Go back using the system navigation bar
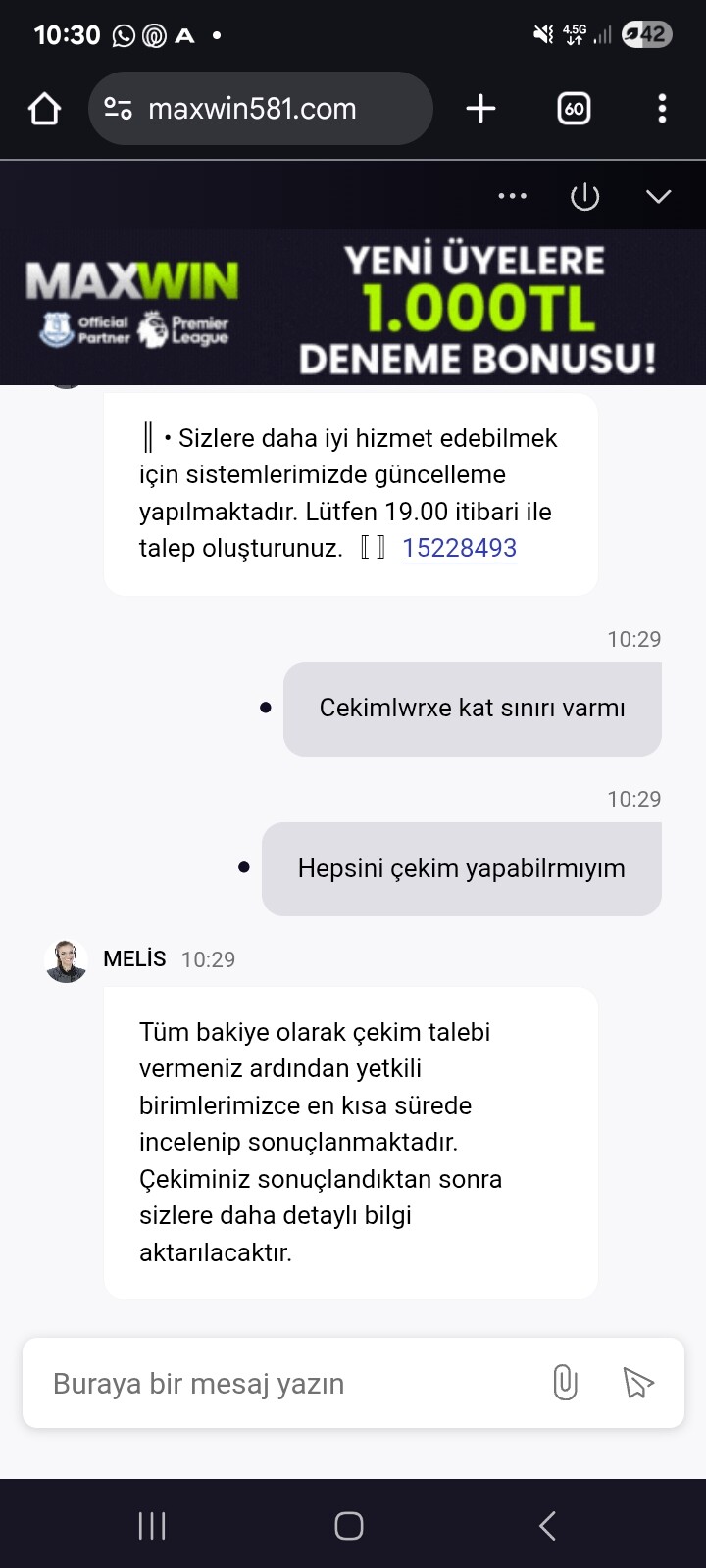Image resolution: width=706 pixels, height=1568 pixels. point(547,1525)
